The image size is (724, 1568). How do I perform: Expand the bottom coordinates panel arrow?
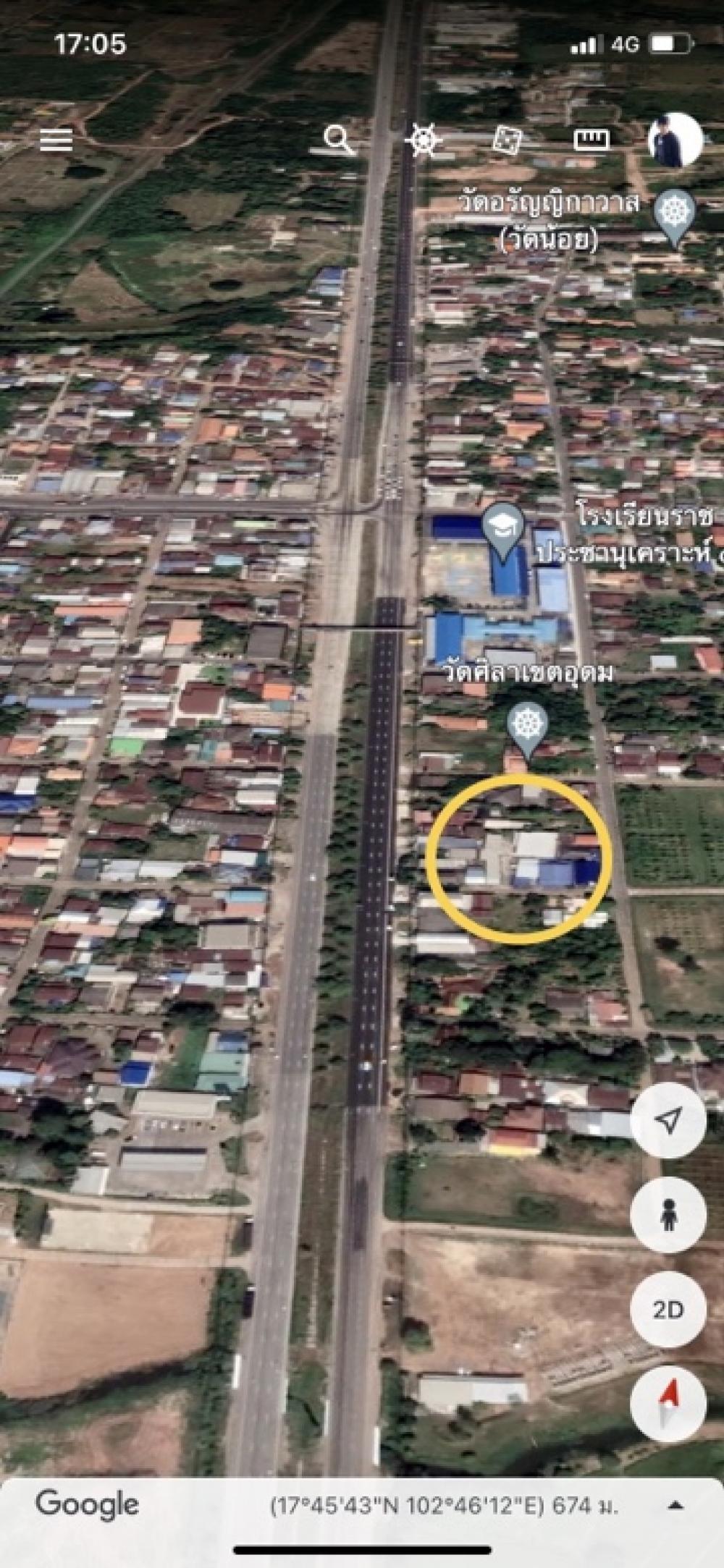(x=675, y=1505)
